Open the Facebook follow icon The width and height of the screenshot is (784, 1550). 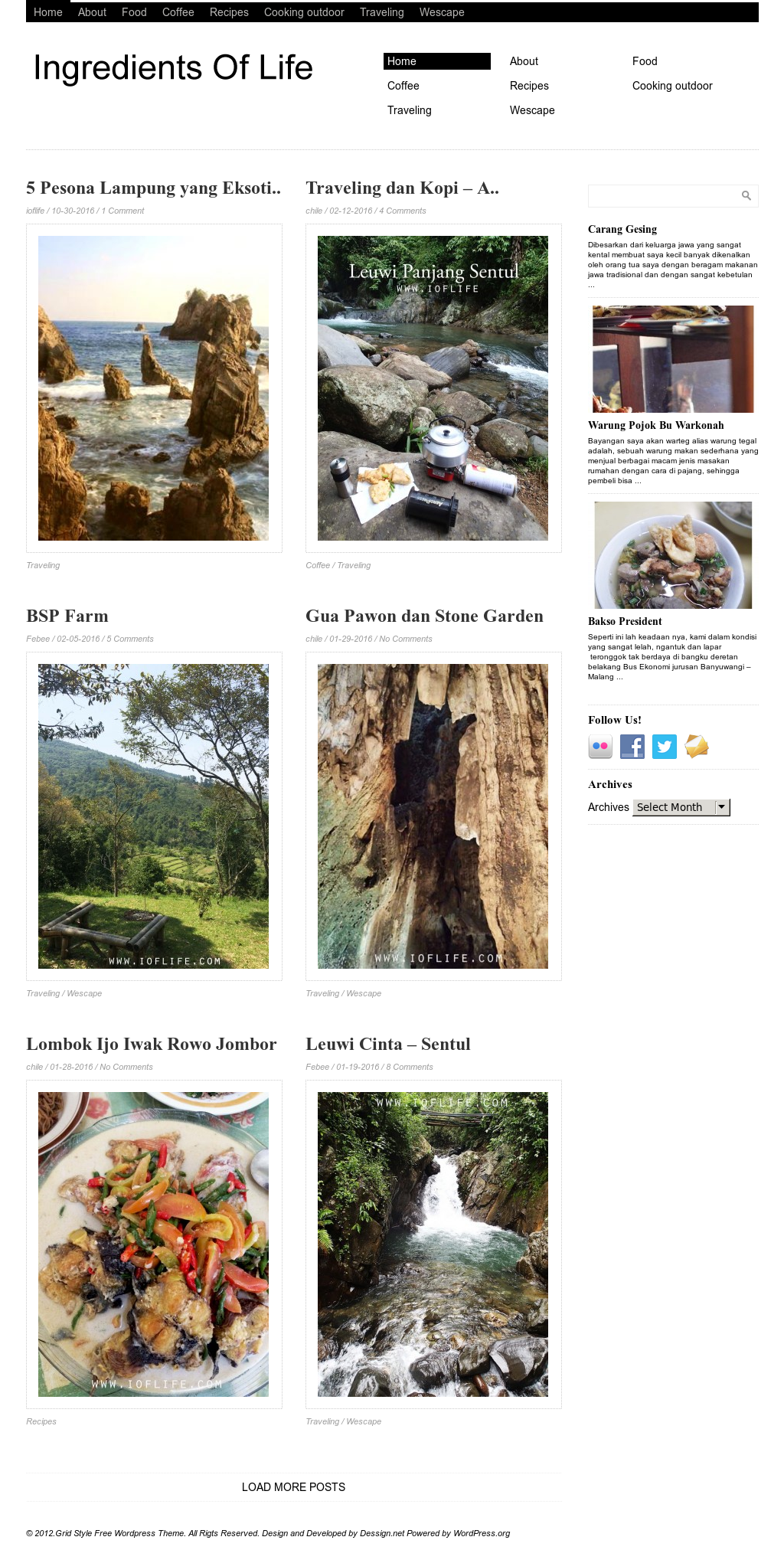pos(632,747)
